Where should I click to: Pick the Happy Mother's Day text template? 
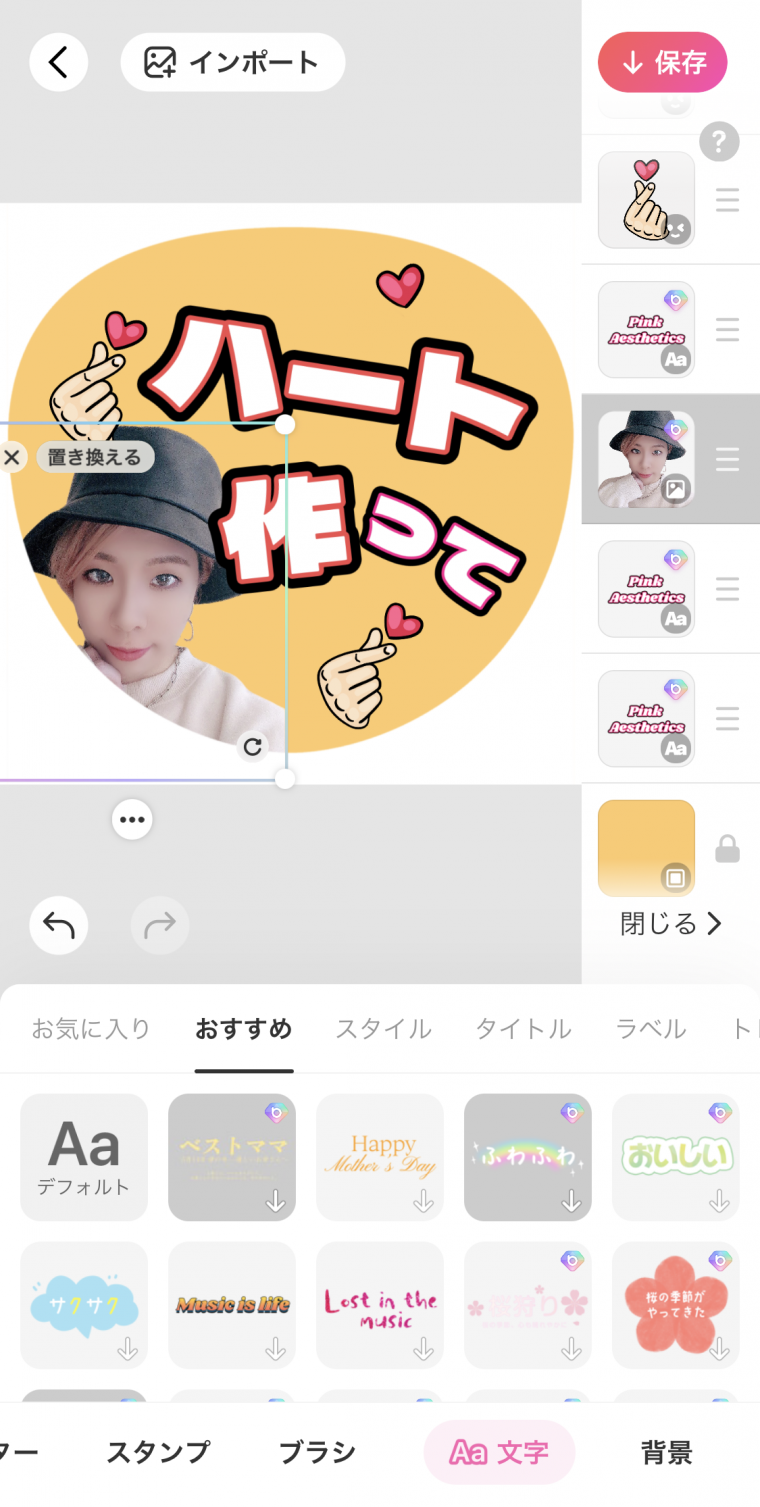pyautogui.click(x=380, y=1157)
